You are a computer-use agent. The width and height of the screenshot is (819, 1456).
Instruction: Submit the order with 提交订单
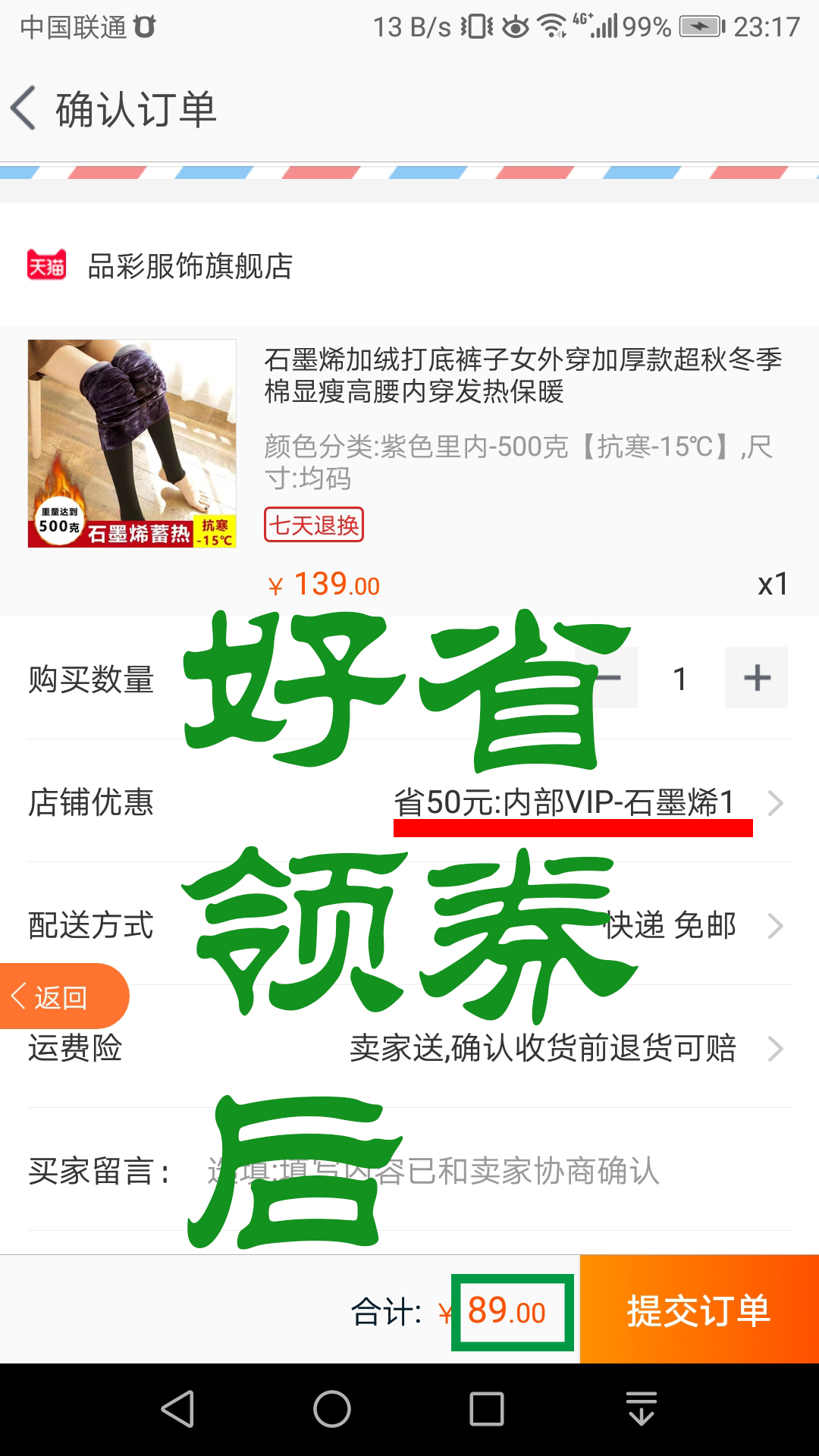[x=698, y=1310]
